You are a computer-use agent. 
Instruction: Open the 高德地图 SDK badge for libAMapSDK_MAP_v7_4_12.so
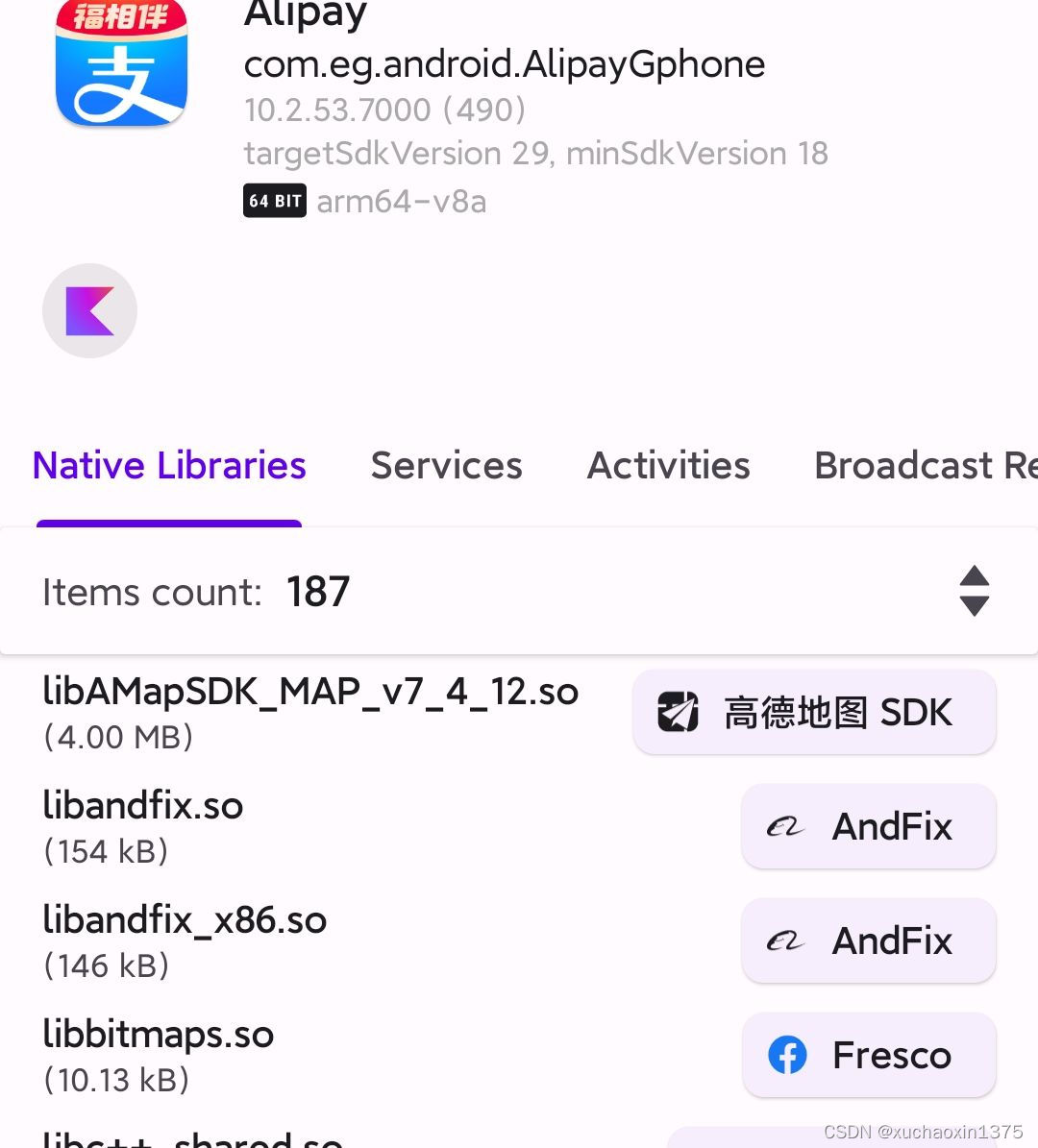(813, 711)
